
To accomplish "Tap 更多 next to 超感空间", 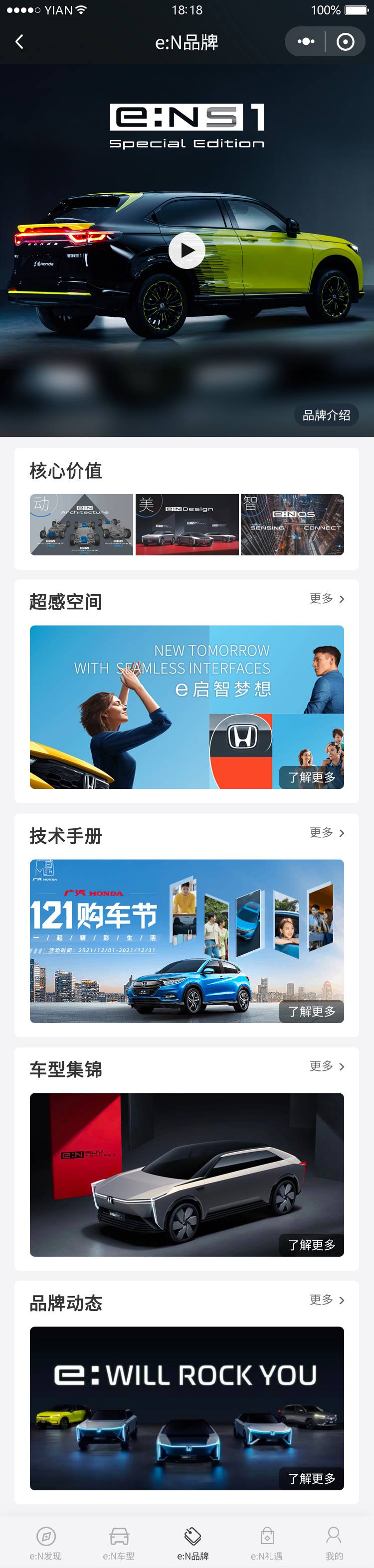I will [327, 599].
